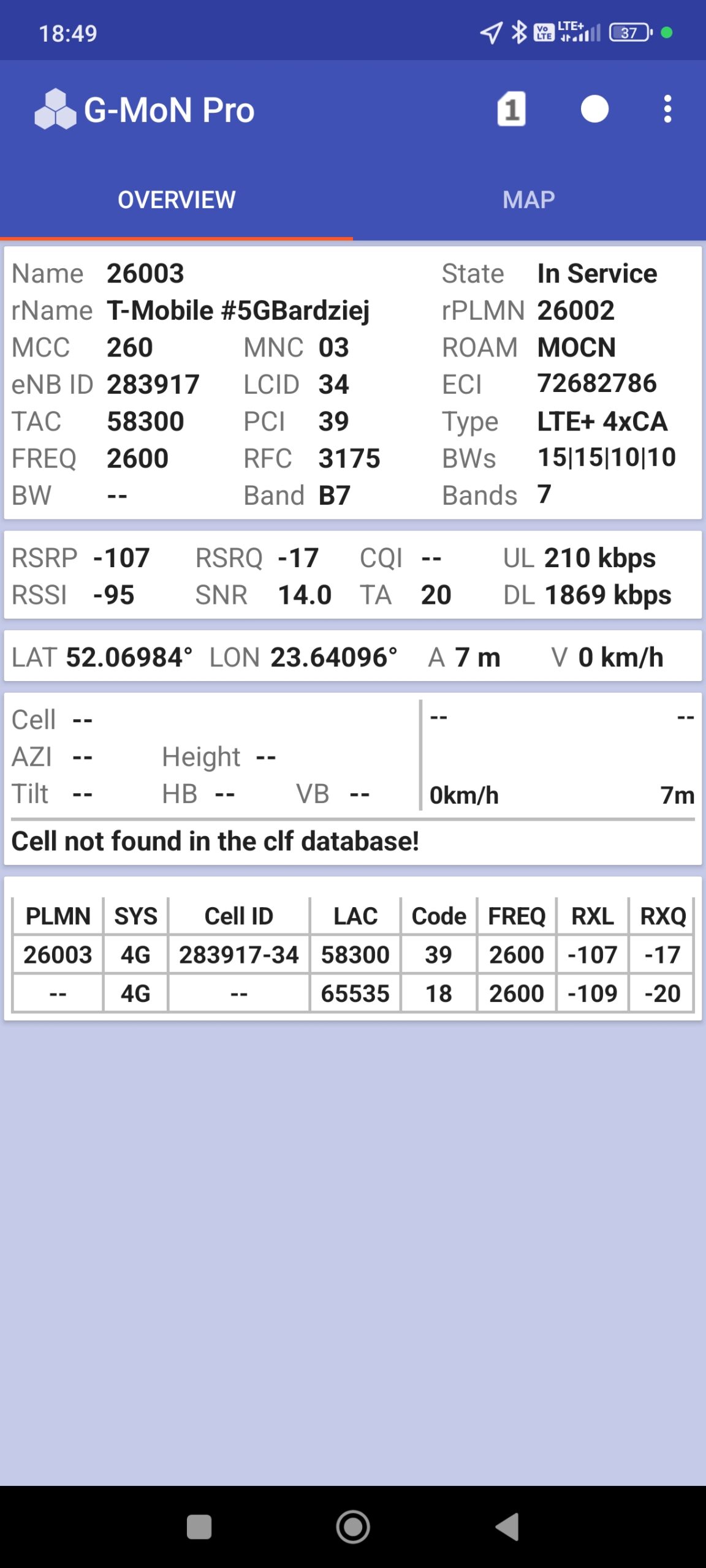Select the OVERVIEW tab
706x1568 pixels.
coord(176,200)
